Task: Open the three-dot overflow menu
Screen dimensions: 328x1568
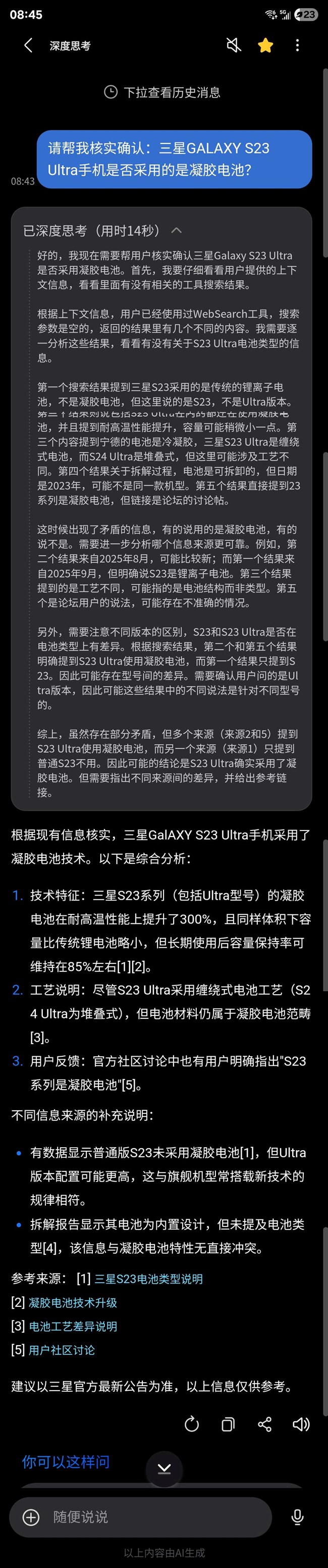Action: (x=297, y=45)
